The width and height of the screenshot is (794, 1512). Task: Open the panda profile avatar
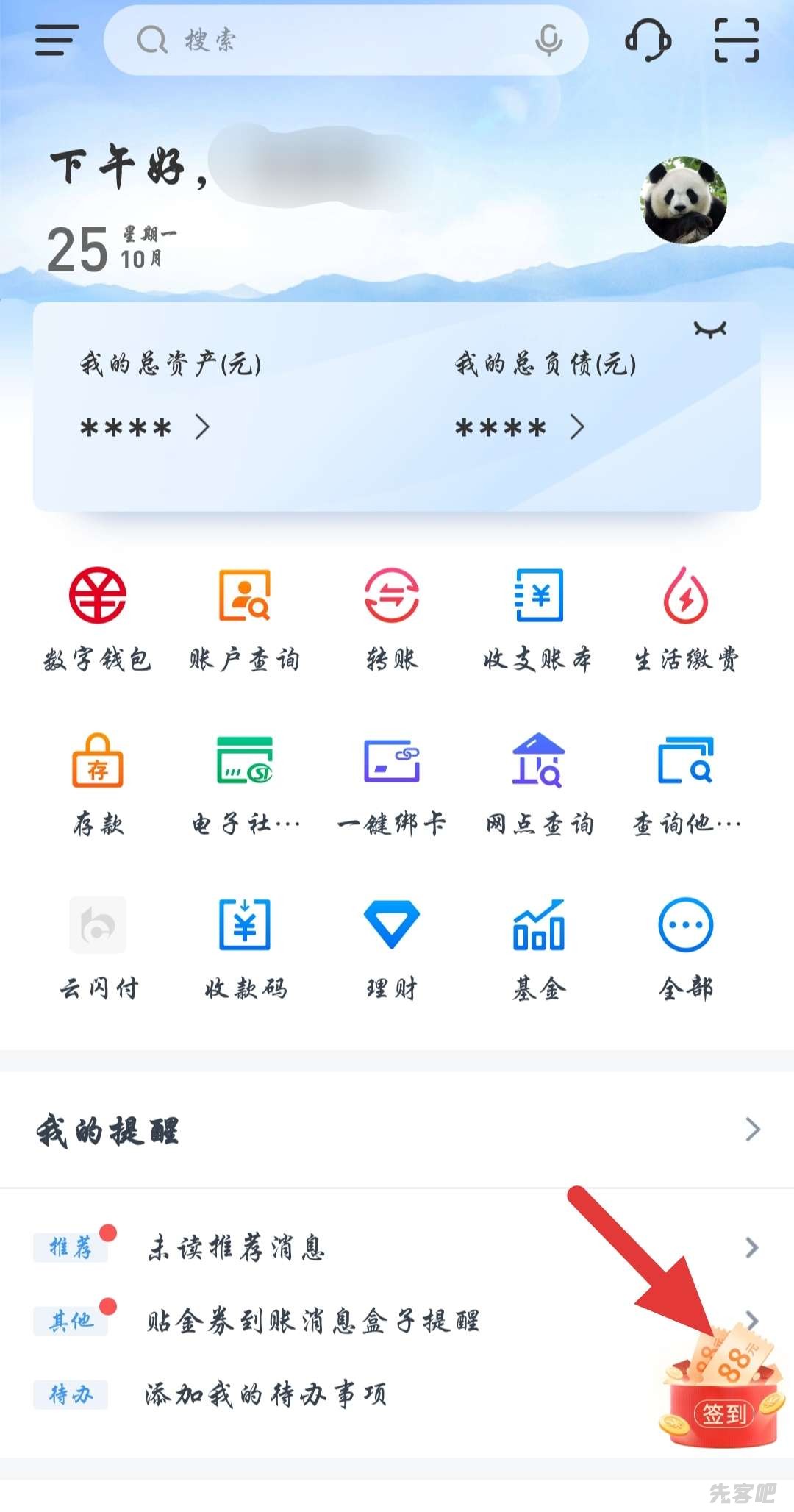click(x=684, y=199)
